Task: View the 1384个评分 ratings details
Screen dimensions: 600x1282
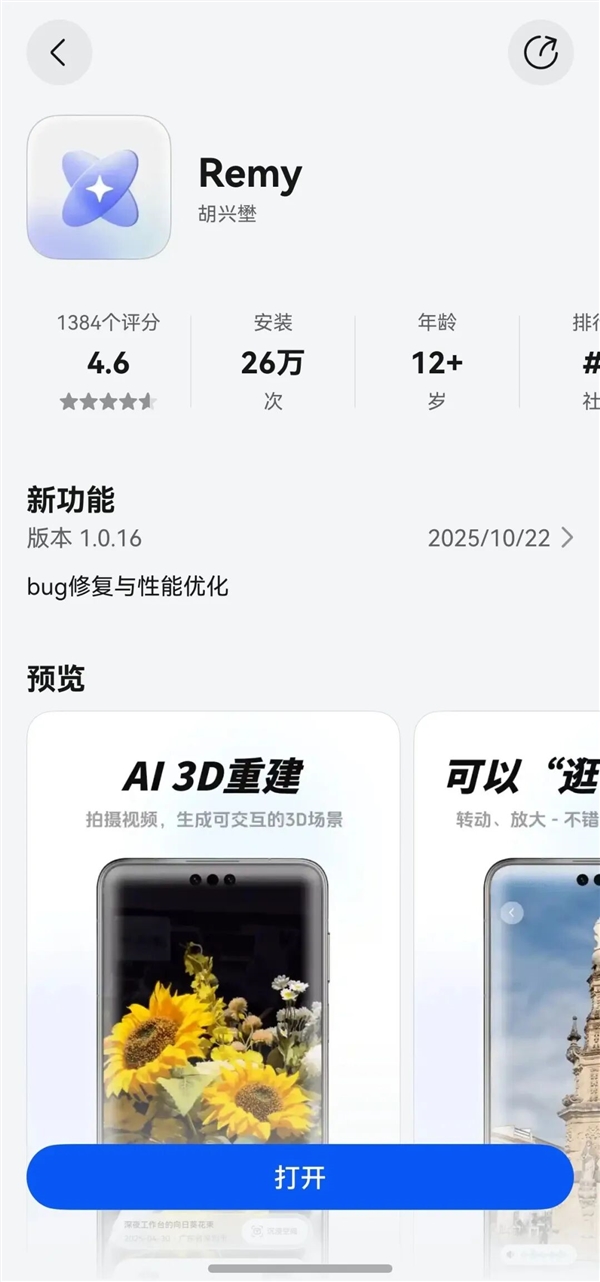Action: [108, 361]
